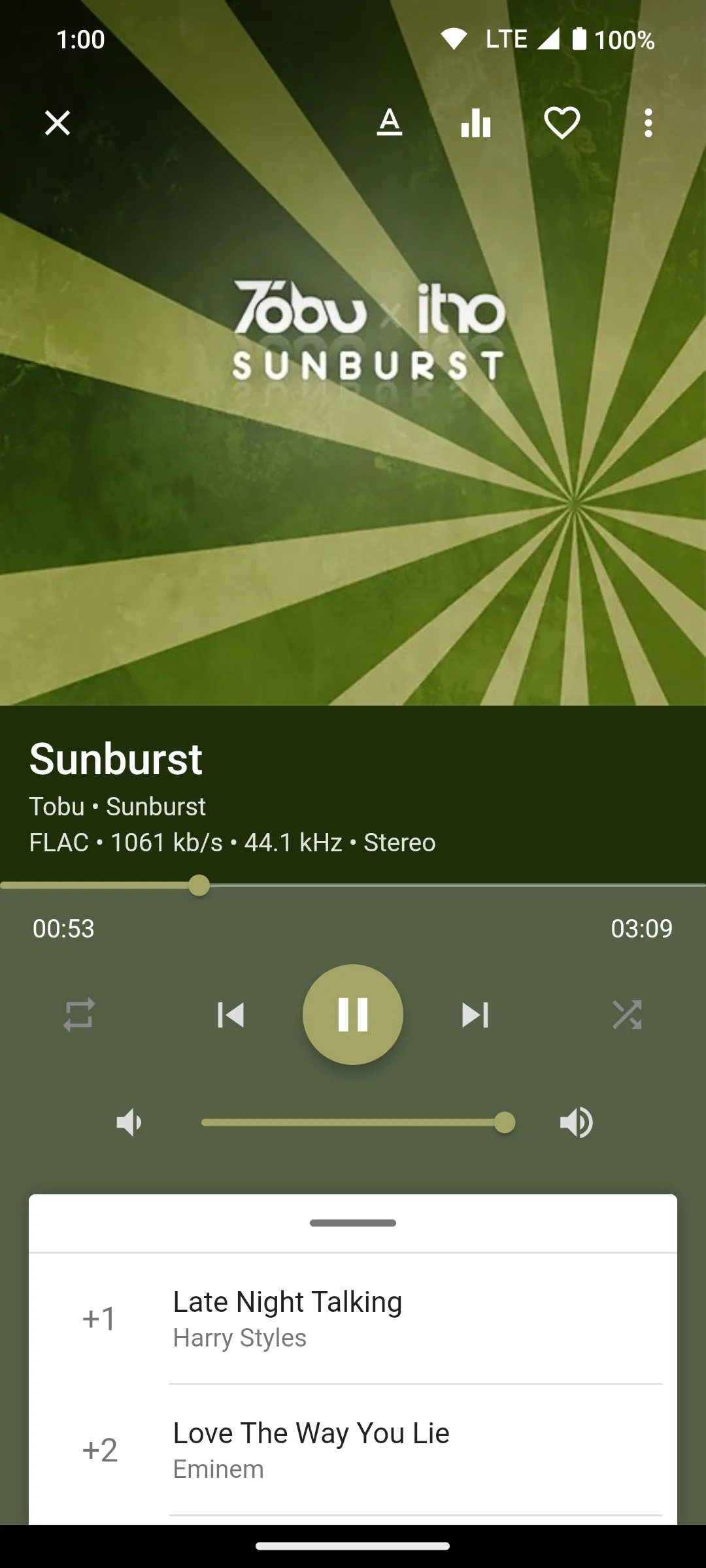Close the now playing screen
706x1568 pixels.
click(58, 123)
